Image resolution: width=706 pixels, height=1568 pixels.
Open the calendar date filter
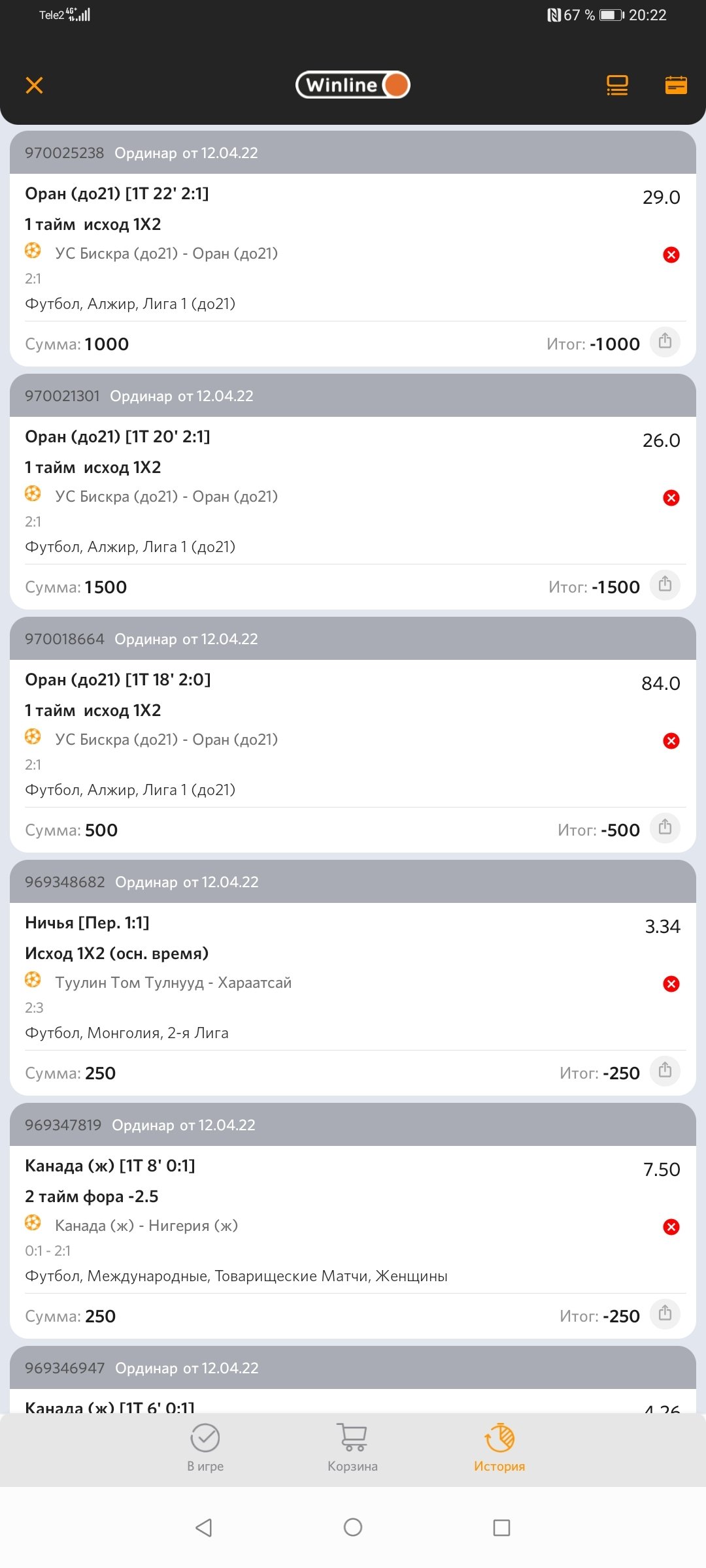676,85
